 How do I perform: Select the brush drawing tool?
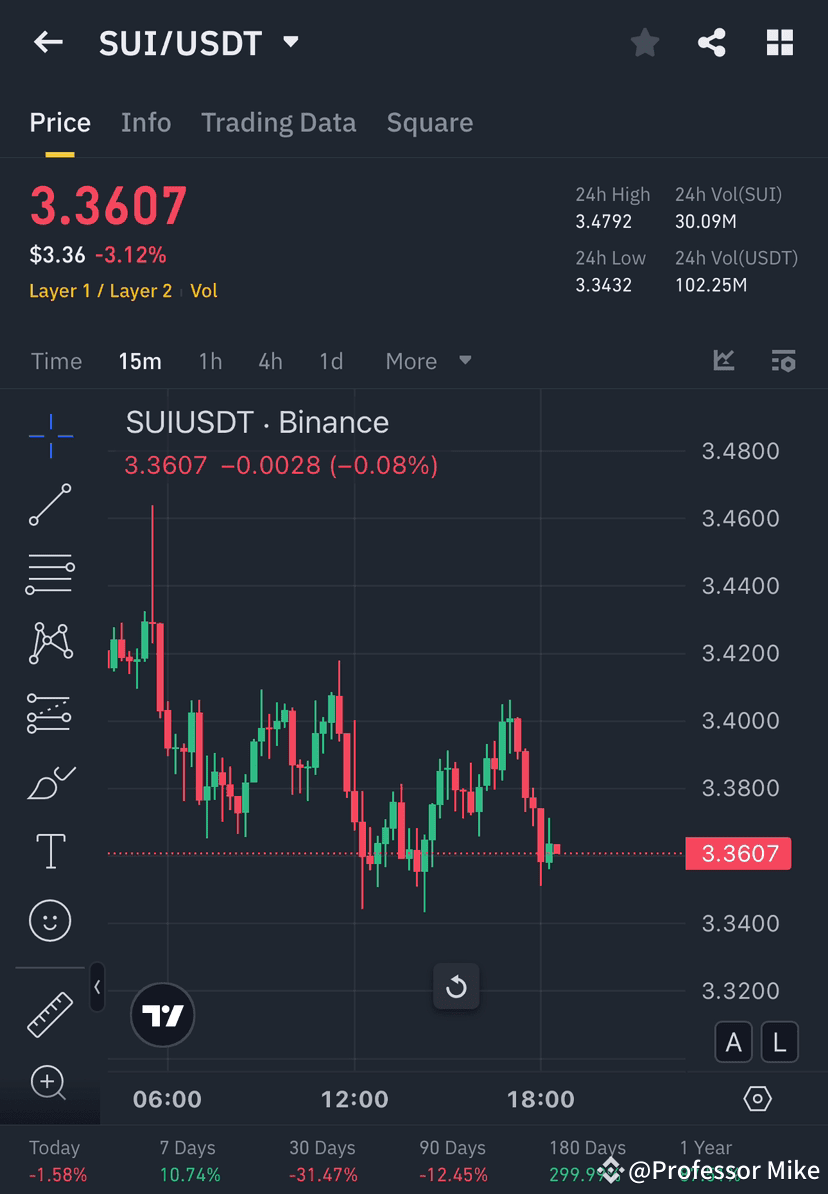click(x=50, y=781)
